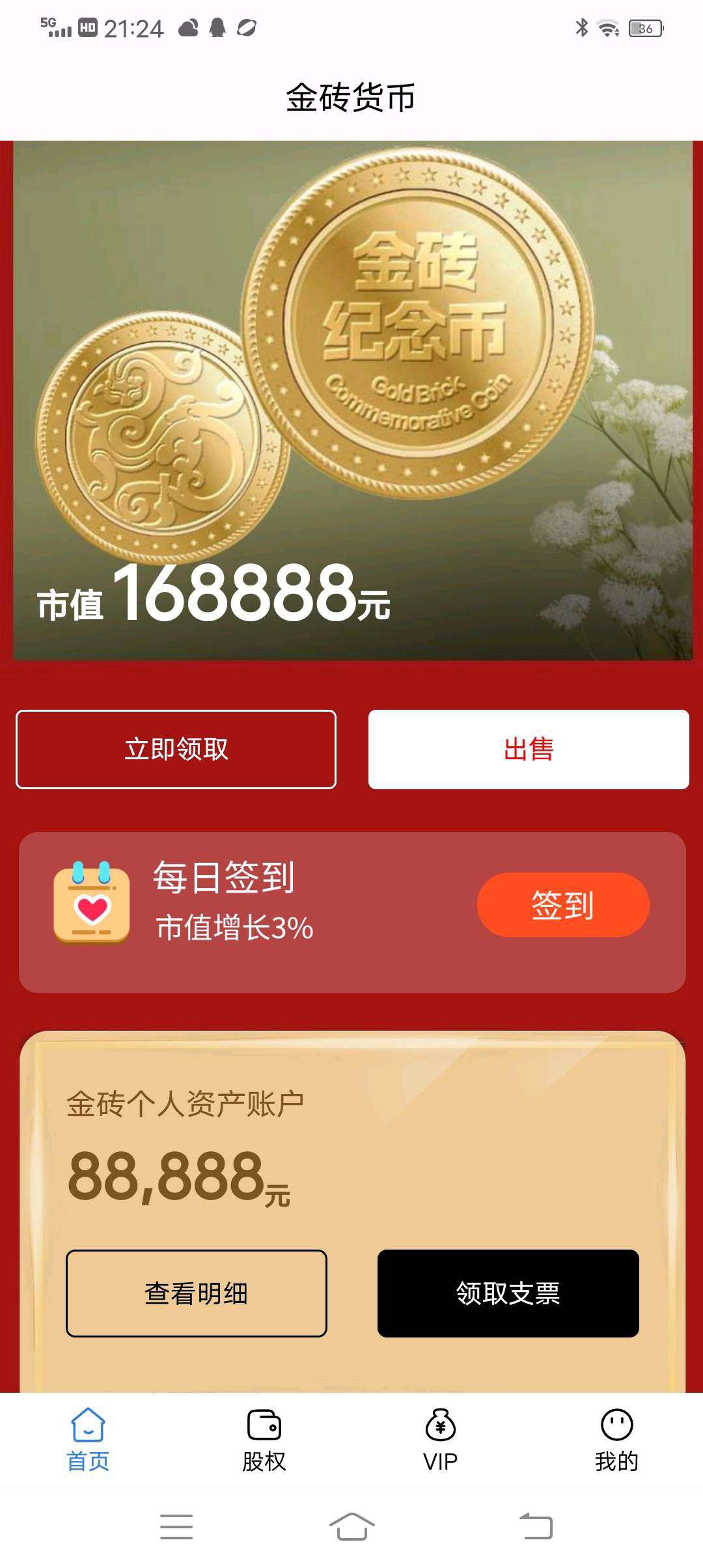Tap 领取支票 to receive check

(508, 1296)
